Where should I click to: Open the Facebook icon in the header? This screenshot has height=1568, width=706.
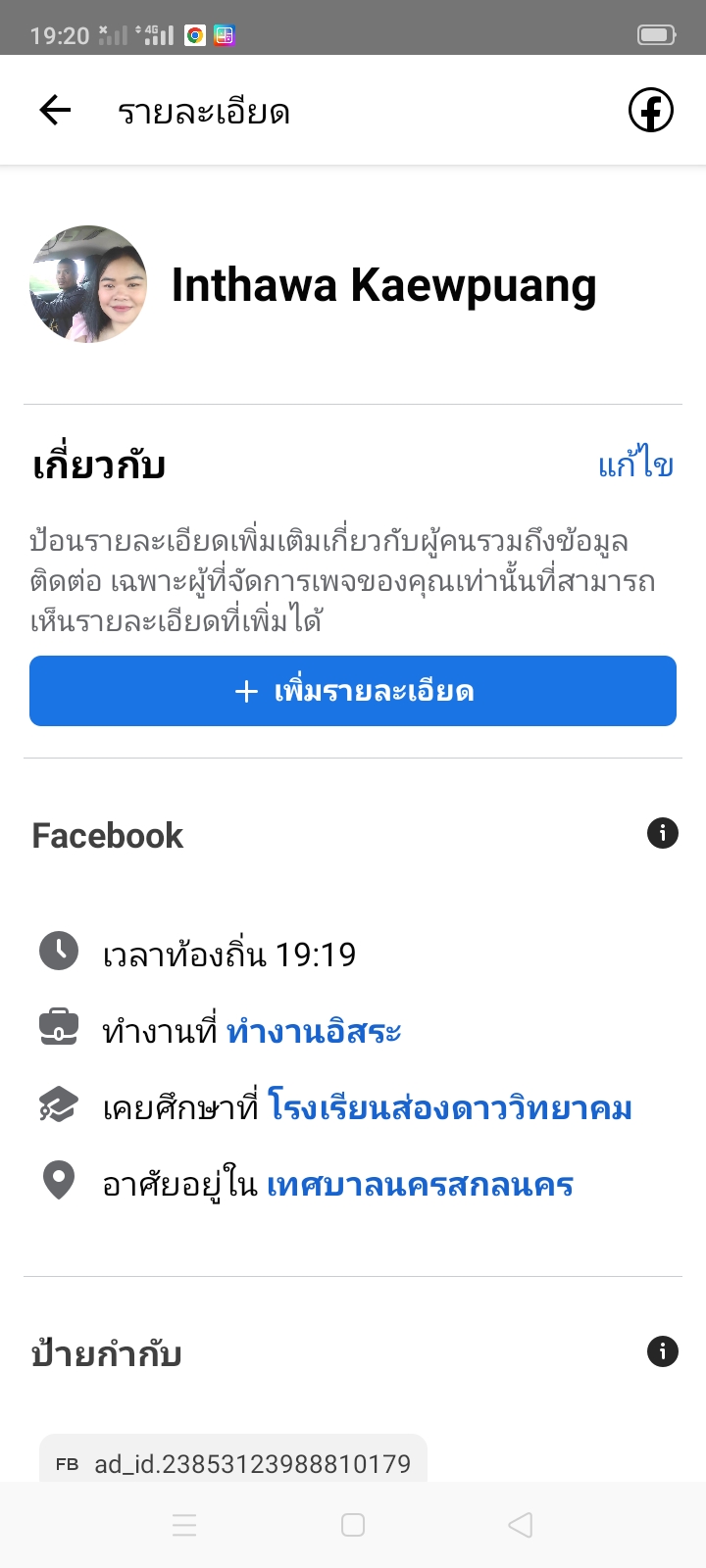coord(651,111)
